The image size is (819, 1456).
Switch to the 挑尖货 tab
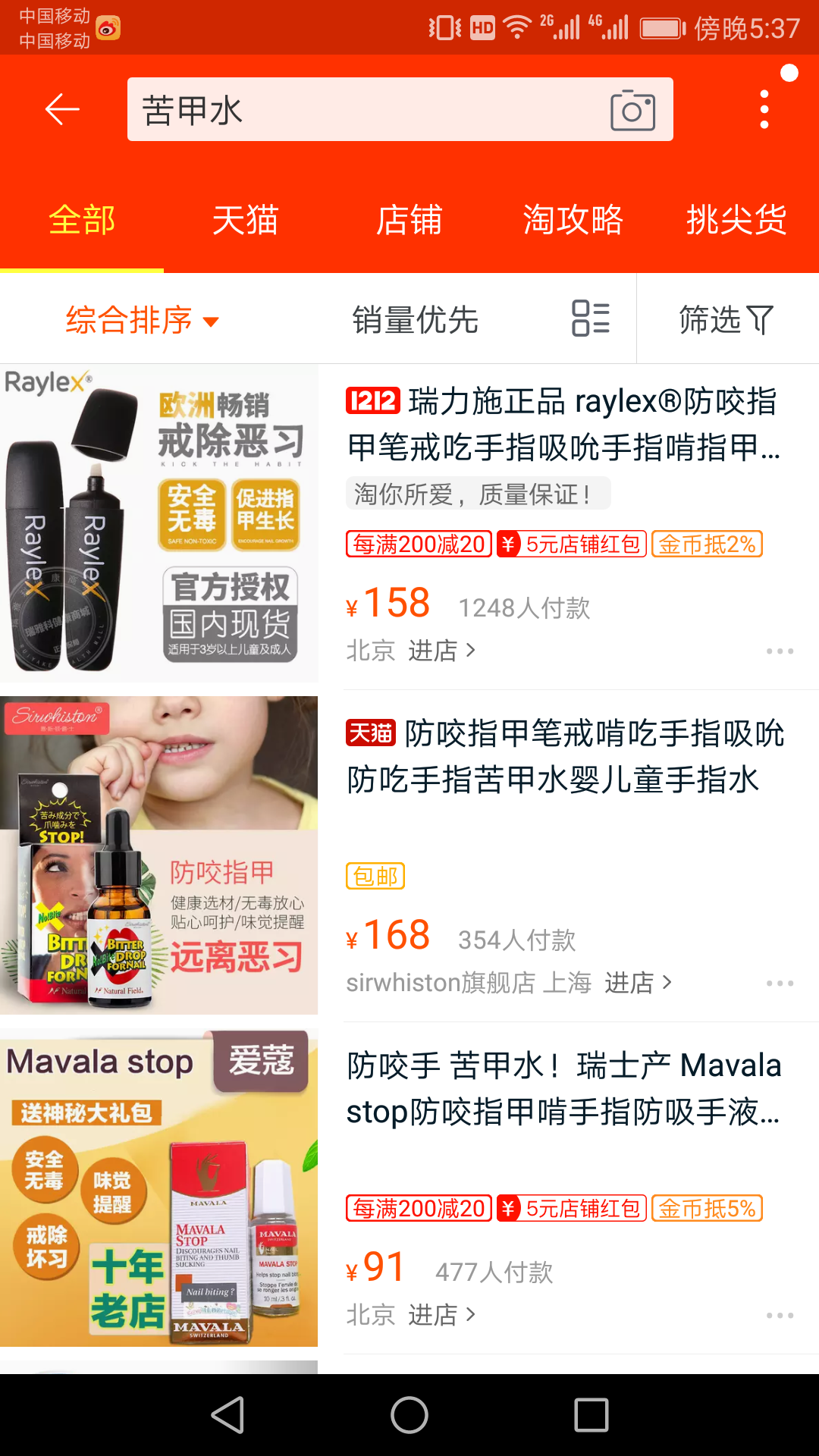736,221
